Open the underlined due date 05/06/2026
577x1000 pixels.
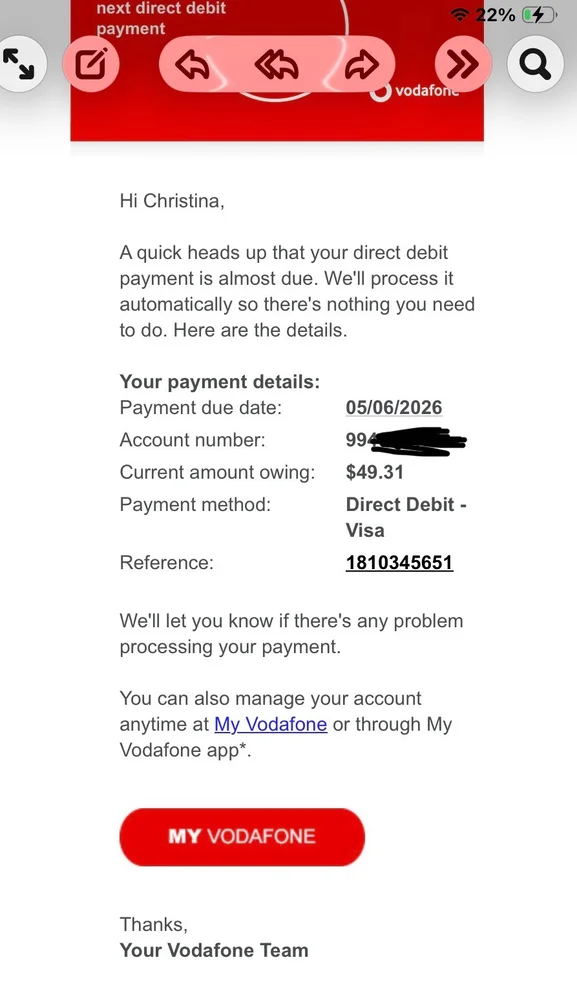[x=394, y=408]
